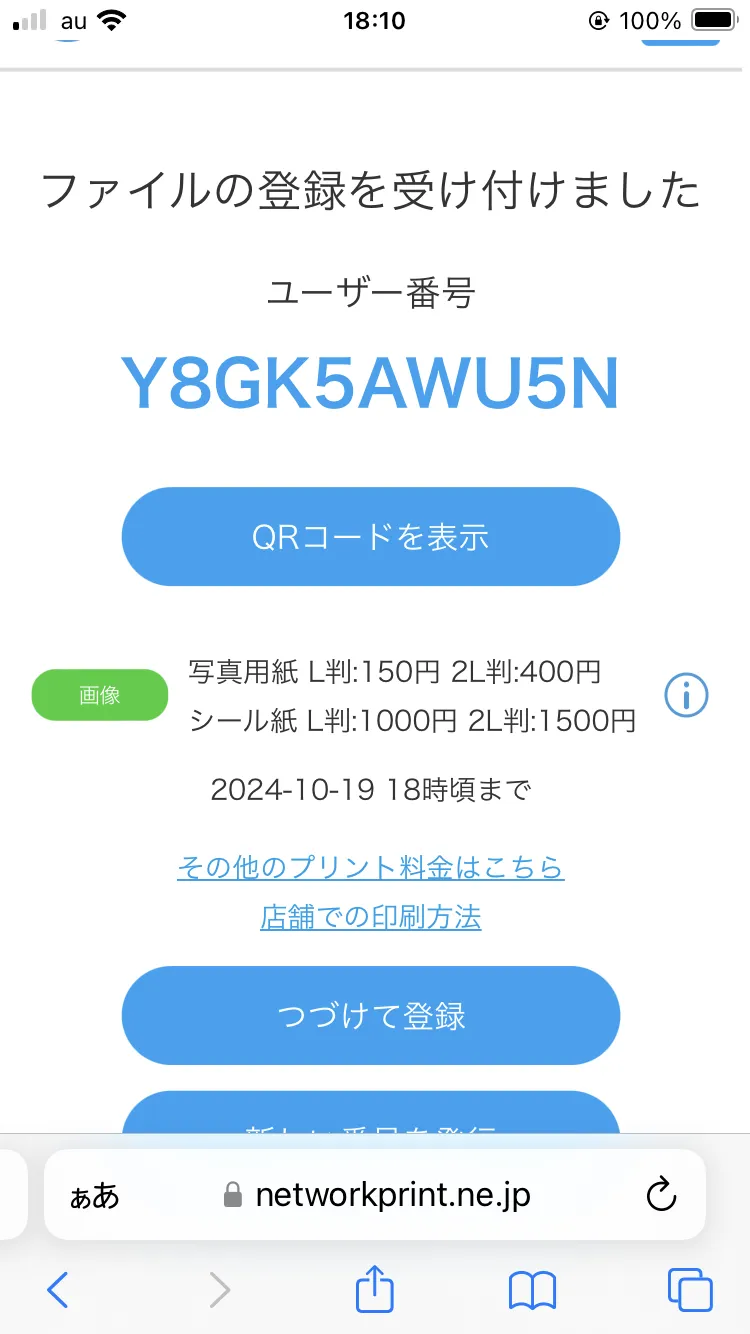Tap the QRコードを表示 button

tap(371, 537)
